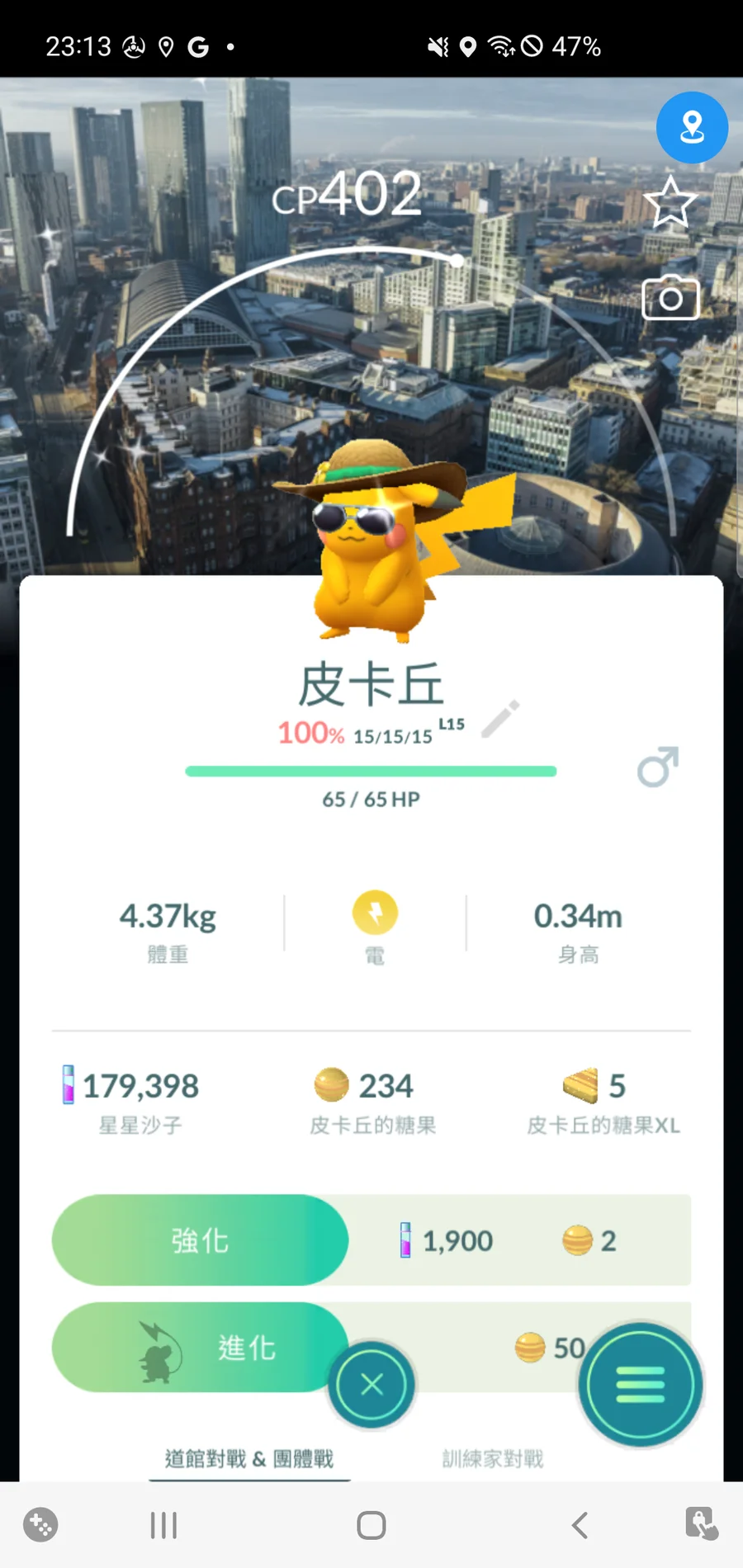Open the round green menu button
The width and height of the screenshot is (743, 1568).
641,1384
